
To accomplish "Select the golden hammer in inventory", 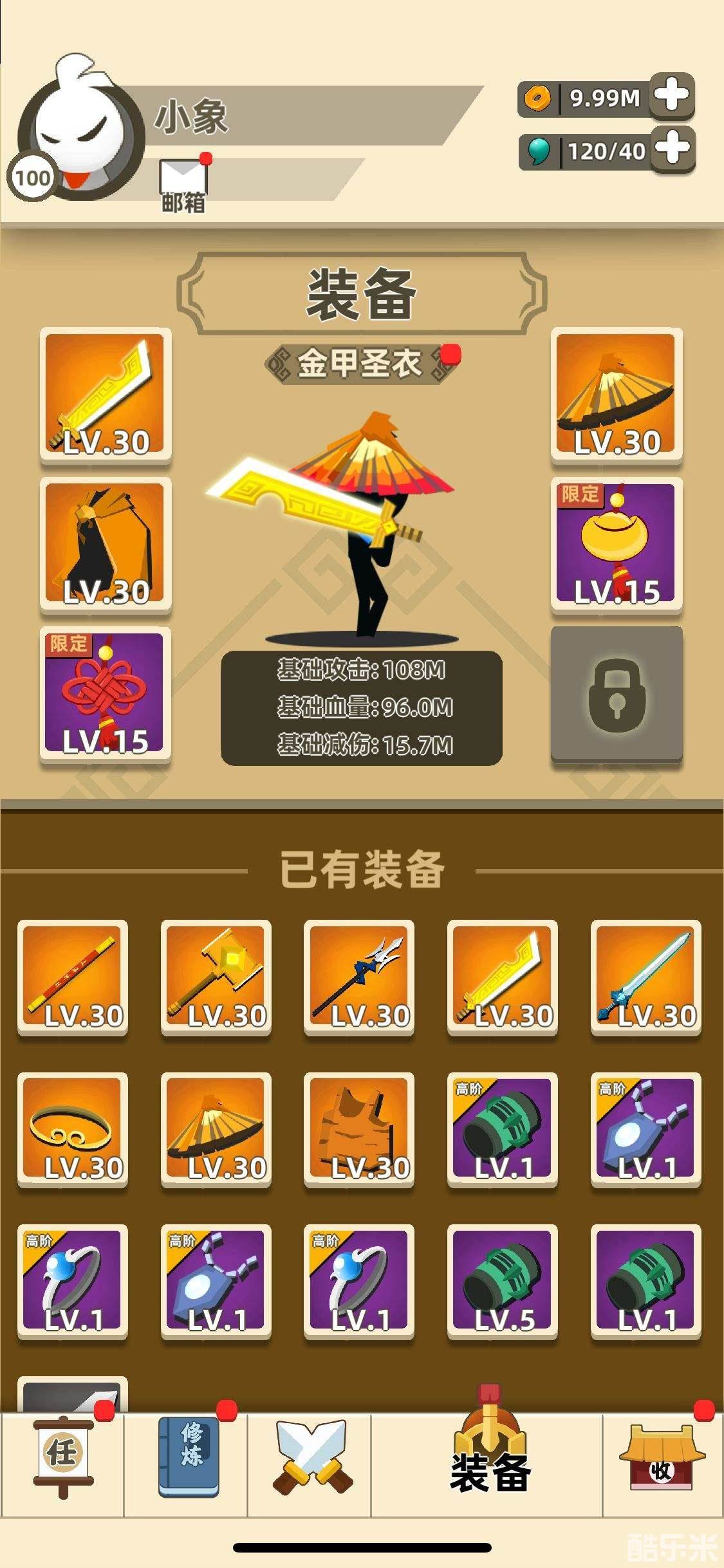I will pos(216,977).
